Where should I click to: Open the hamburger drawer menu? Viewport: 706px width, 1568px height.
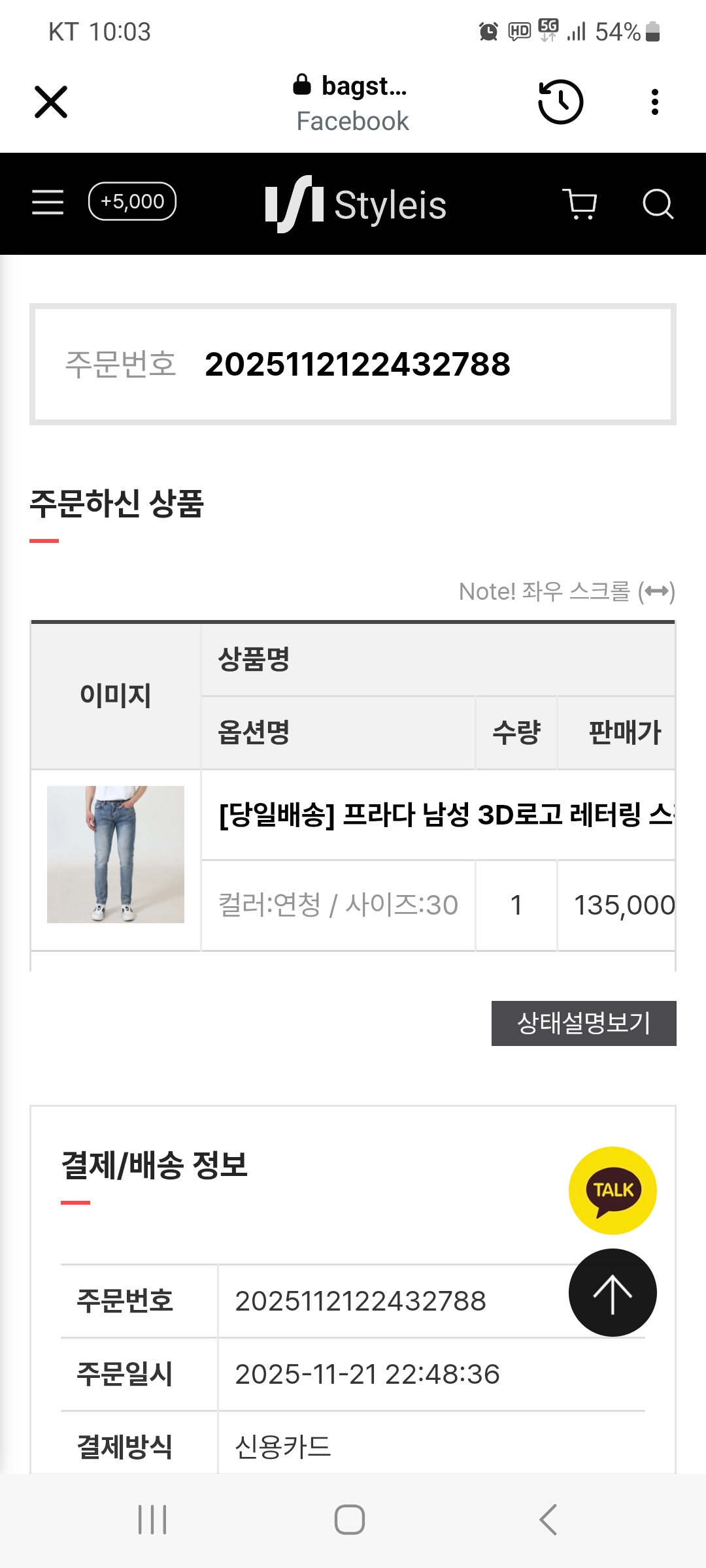pos(48,203)
